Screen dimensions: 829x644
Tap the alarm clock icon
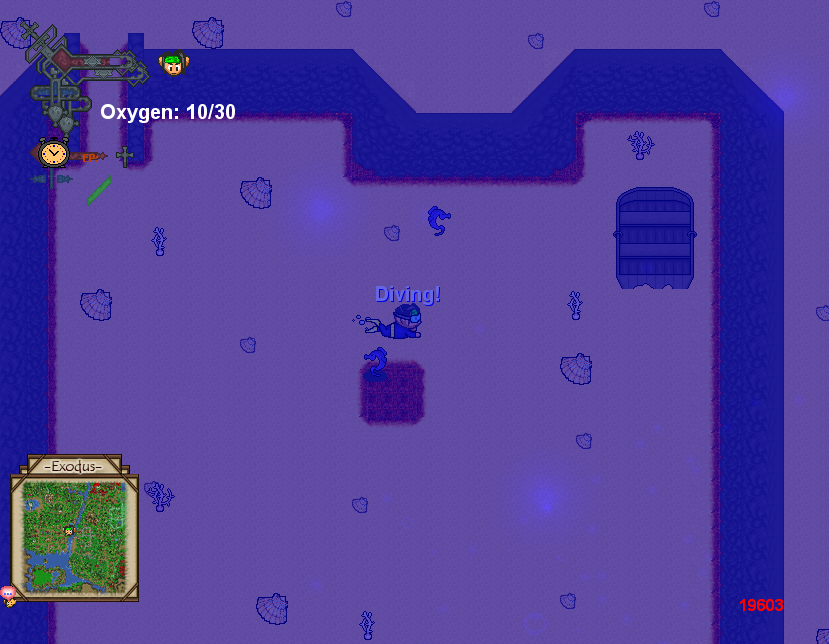point(53,152)
